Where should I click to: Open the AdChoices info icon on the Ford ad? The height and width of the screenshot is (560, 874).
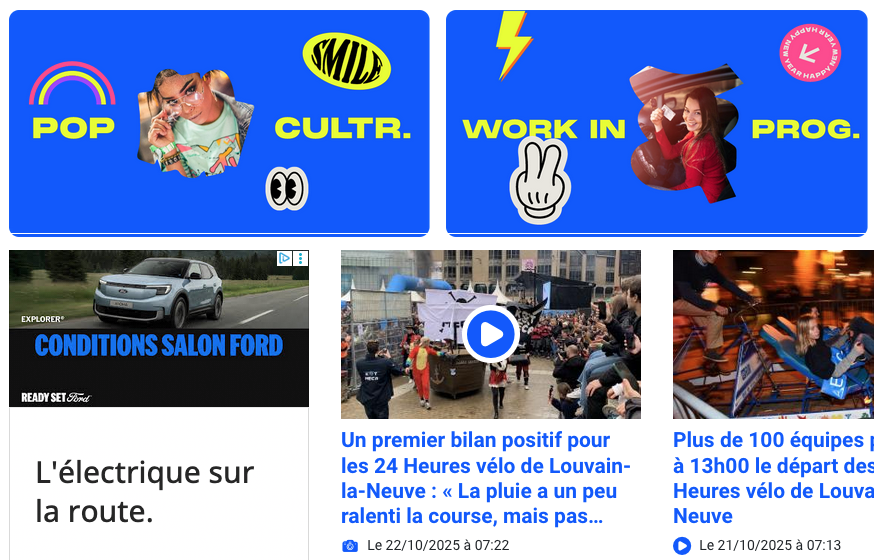(284, 259)
